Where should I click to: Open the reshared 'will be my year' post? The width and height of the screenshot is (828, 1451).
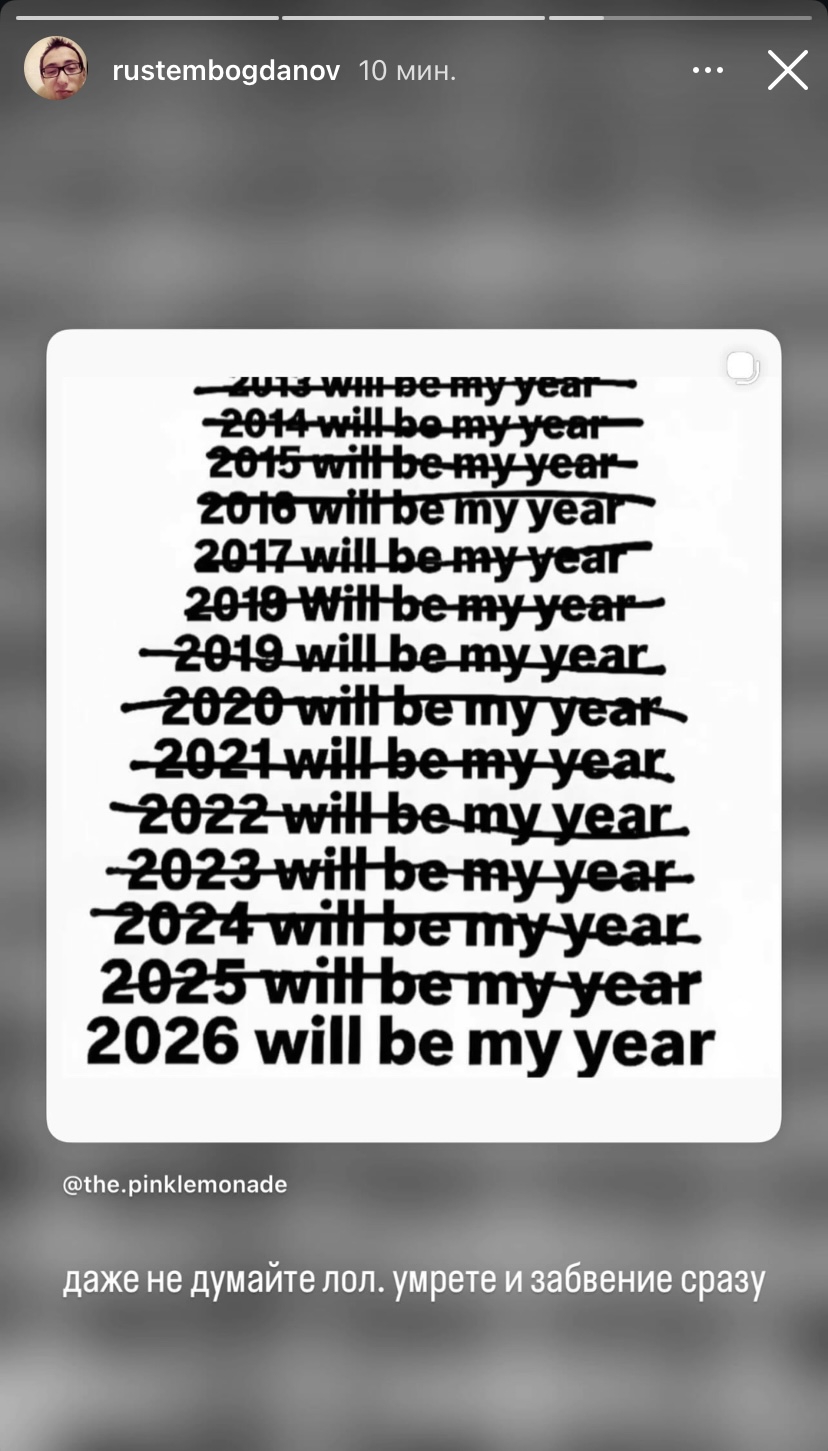click(413, 735)
